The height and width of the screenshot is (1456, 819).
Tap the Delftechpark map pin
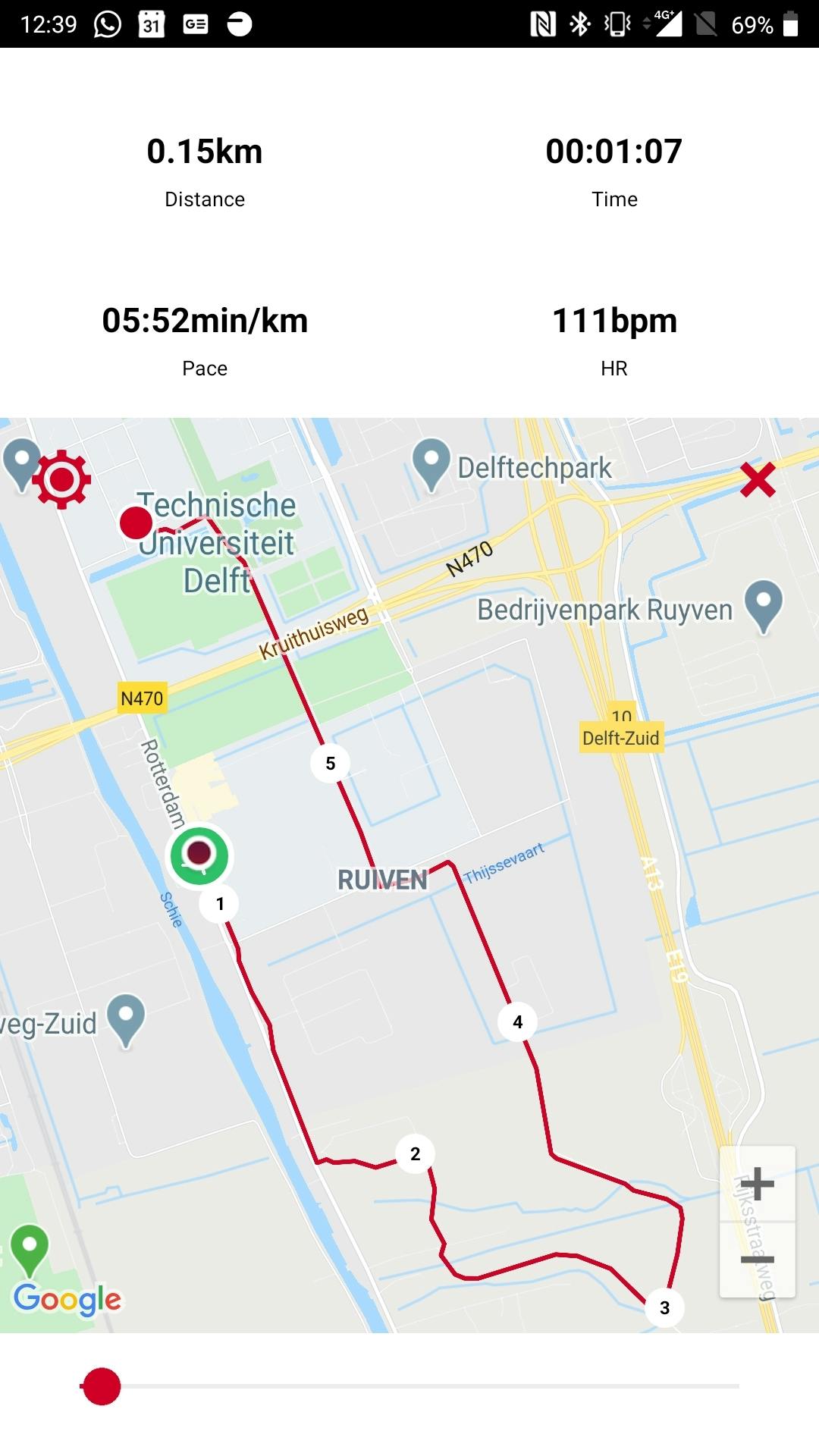point(431,463)
